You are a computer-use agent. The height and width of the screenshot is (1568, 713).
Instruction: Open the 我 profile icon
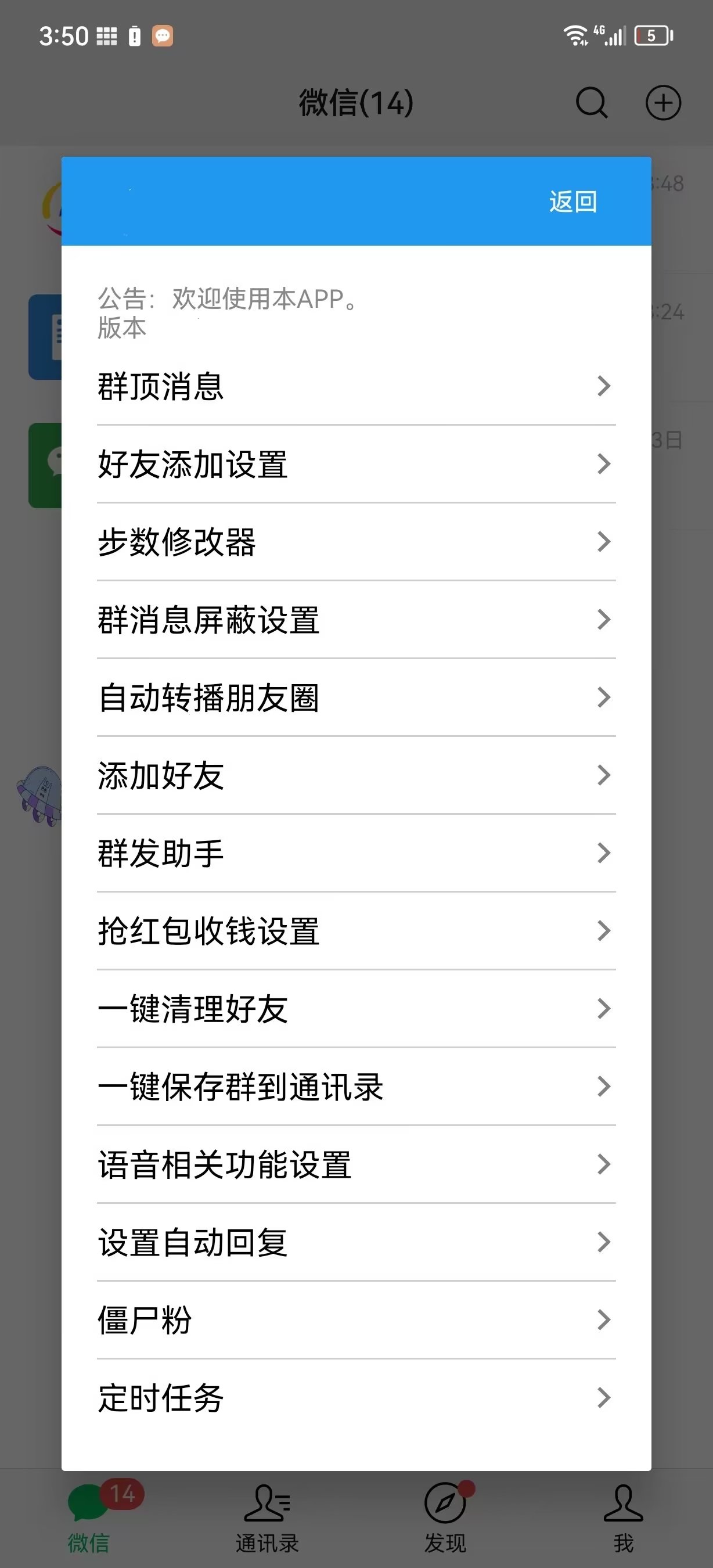click(x=624, y=1501)
